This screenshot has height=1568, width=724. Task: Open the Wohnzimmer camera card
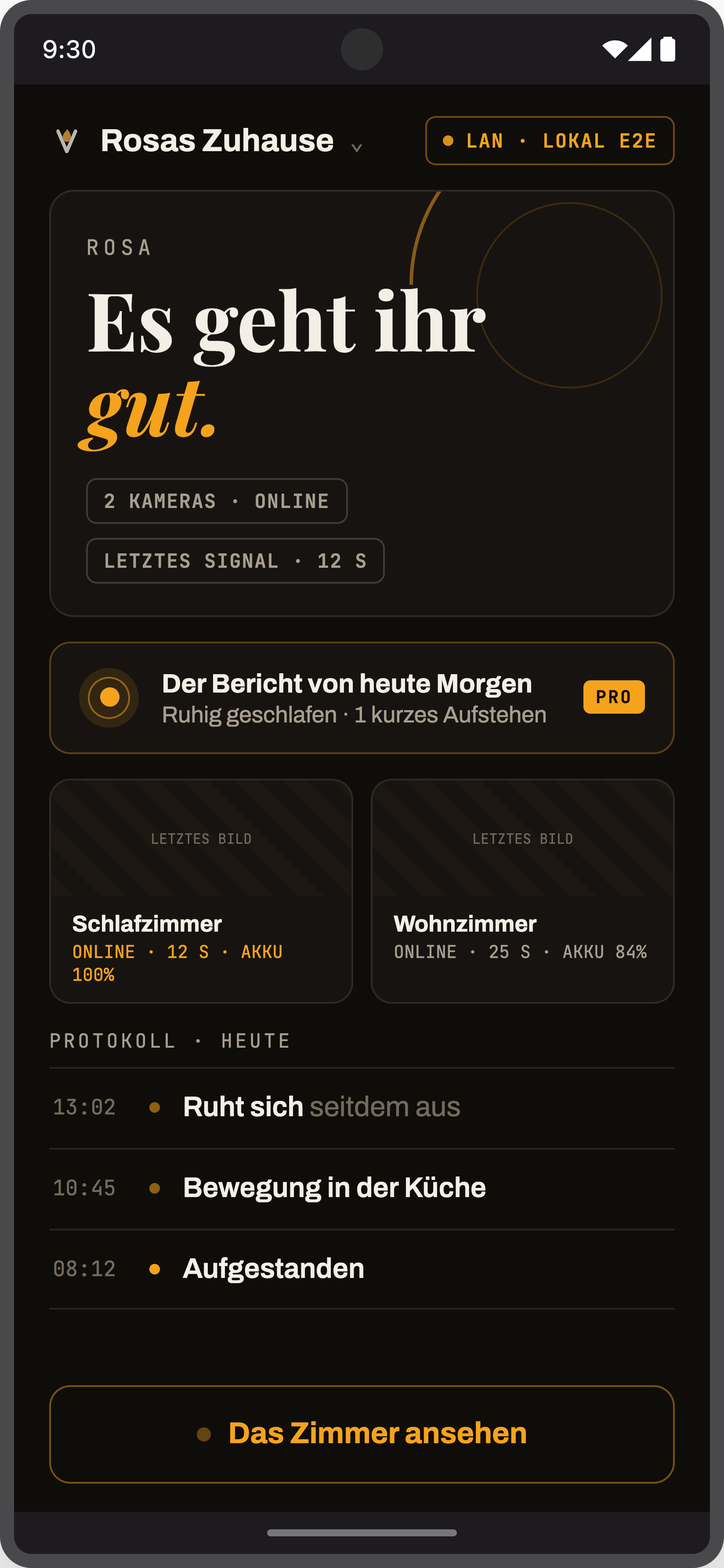522,890
